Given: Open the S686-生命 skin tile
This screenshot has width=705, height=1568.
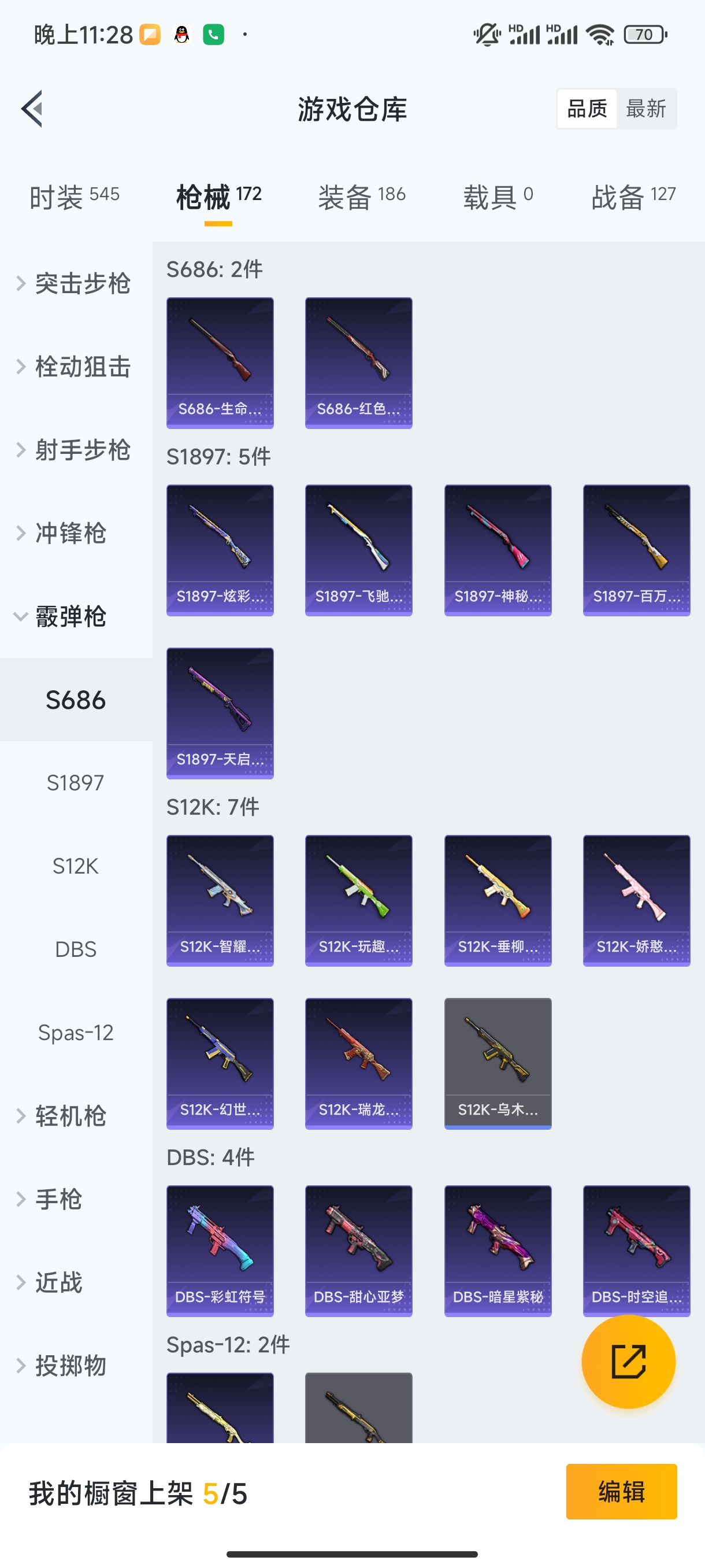Looking at the screenshot, I should point(220,363).
